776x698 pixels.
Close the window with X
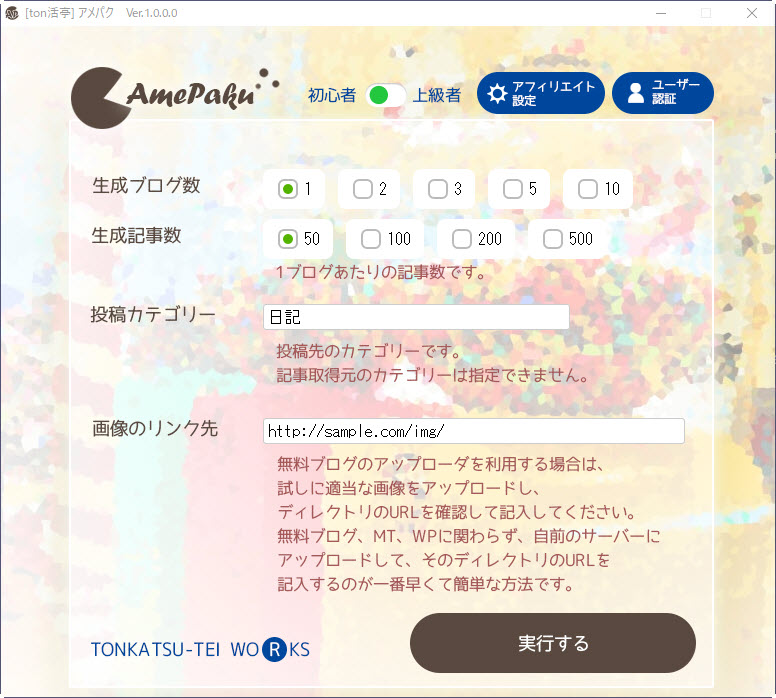[x=751, y=13]
